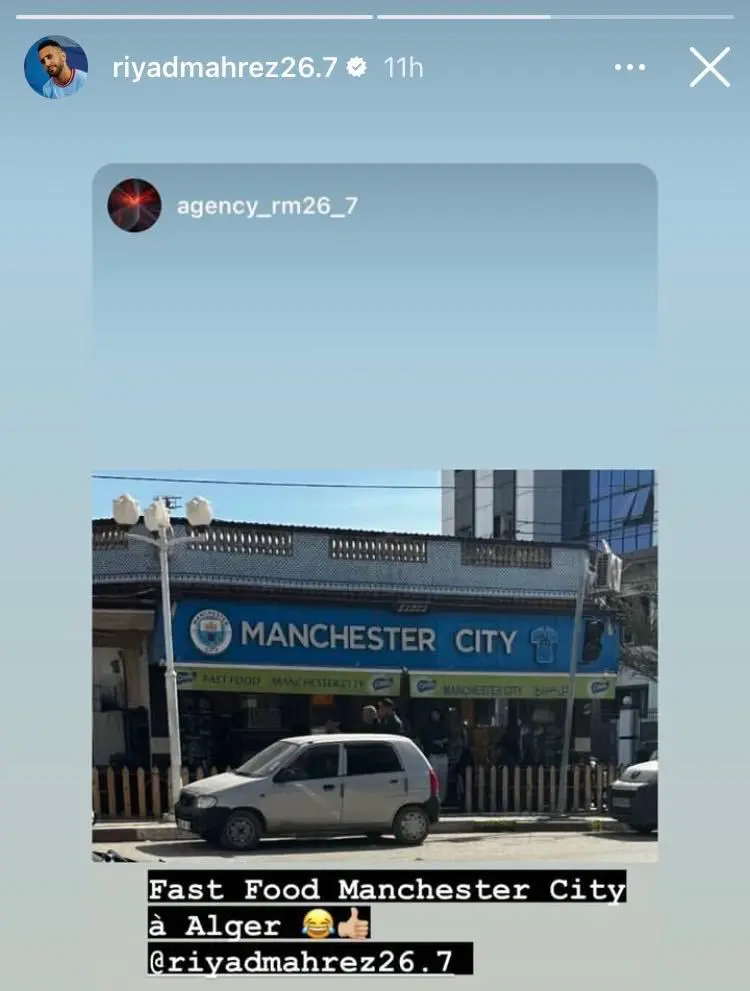Open the reshared agency_rm26_7 account
Image resolution: width=750 pixels, height=991 pixels.
[x=266, y=207]
